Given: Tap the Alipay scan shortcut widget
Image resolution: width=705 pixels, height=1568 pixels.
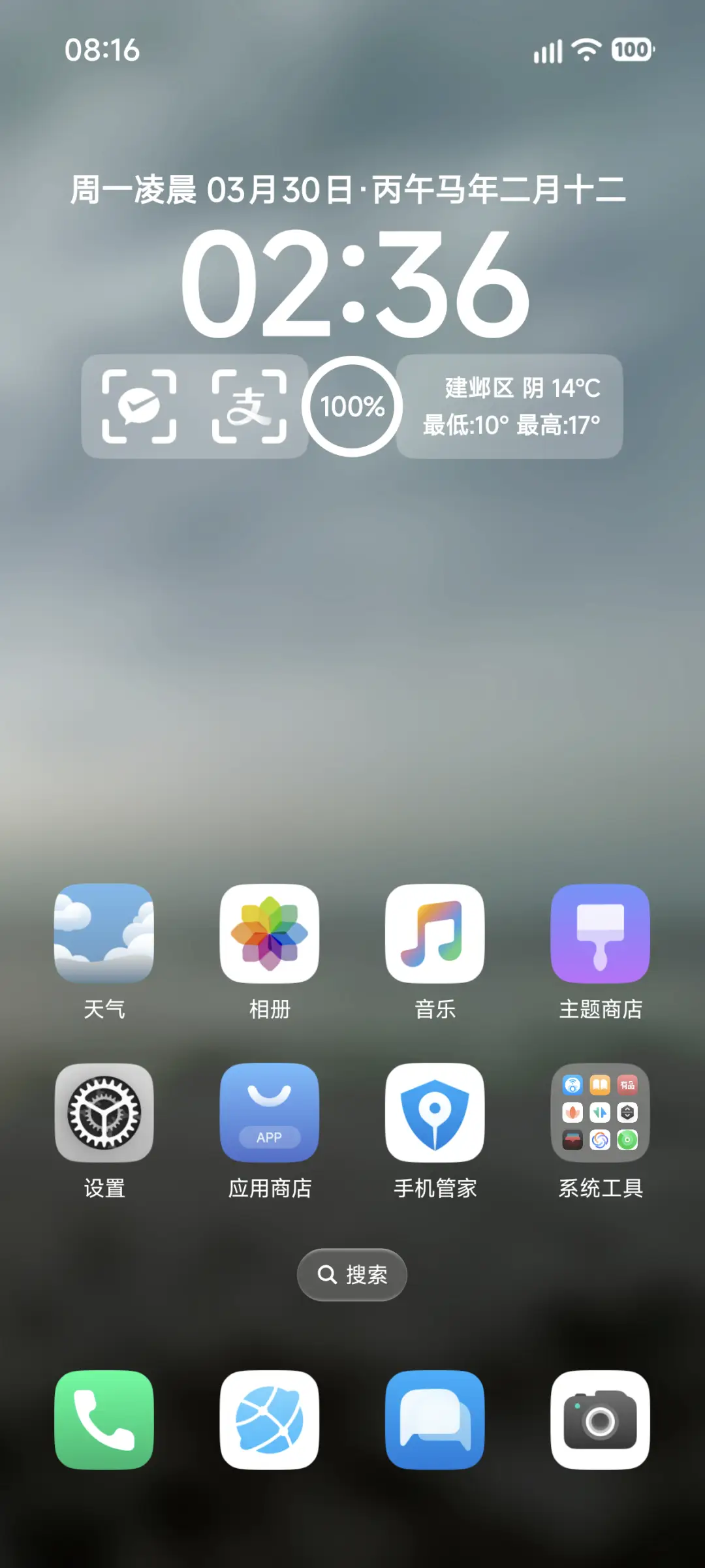Looking at the screenshot, I should [251, 406].
